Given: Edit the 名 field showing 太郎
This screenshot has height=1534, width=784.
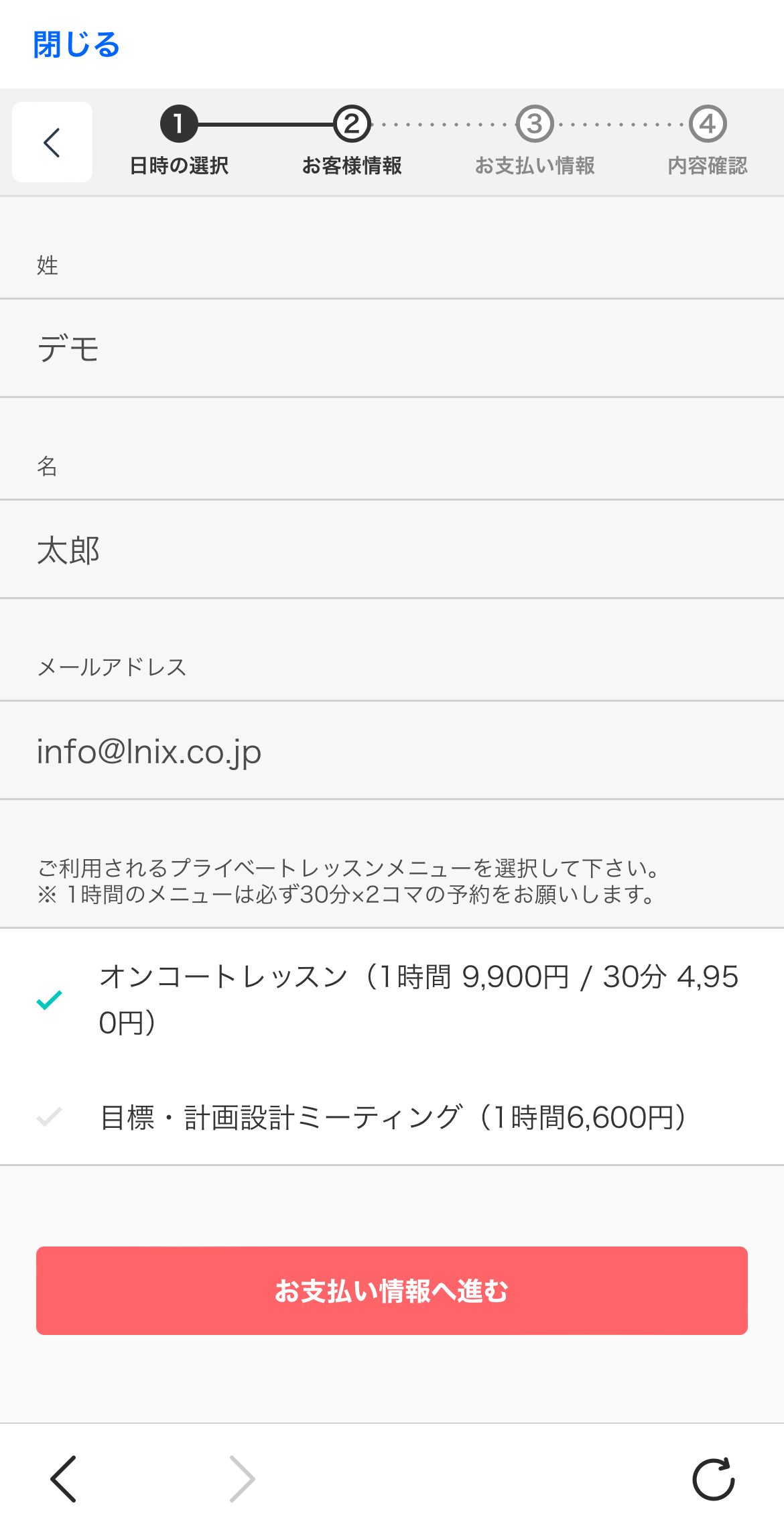Looking at the screenshot, I should click(392, 550).
